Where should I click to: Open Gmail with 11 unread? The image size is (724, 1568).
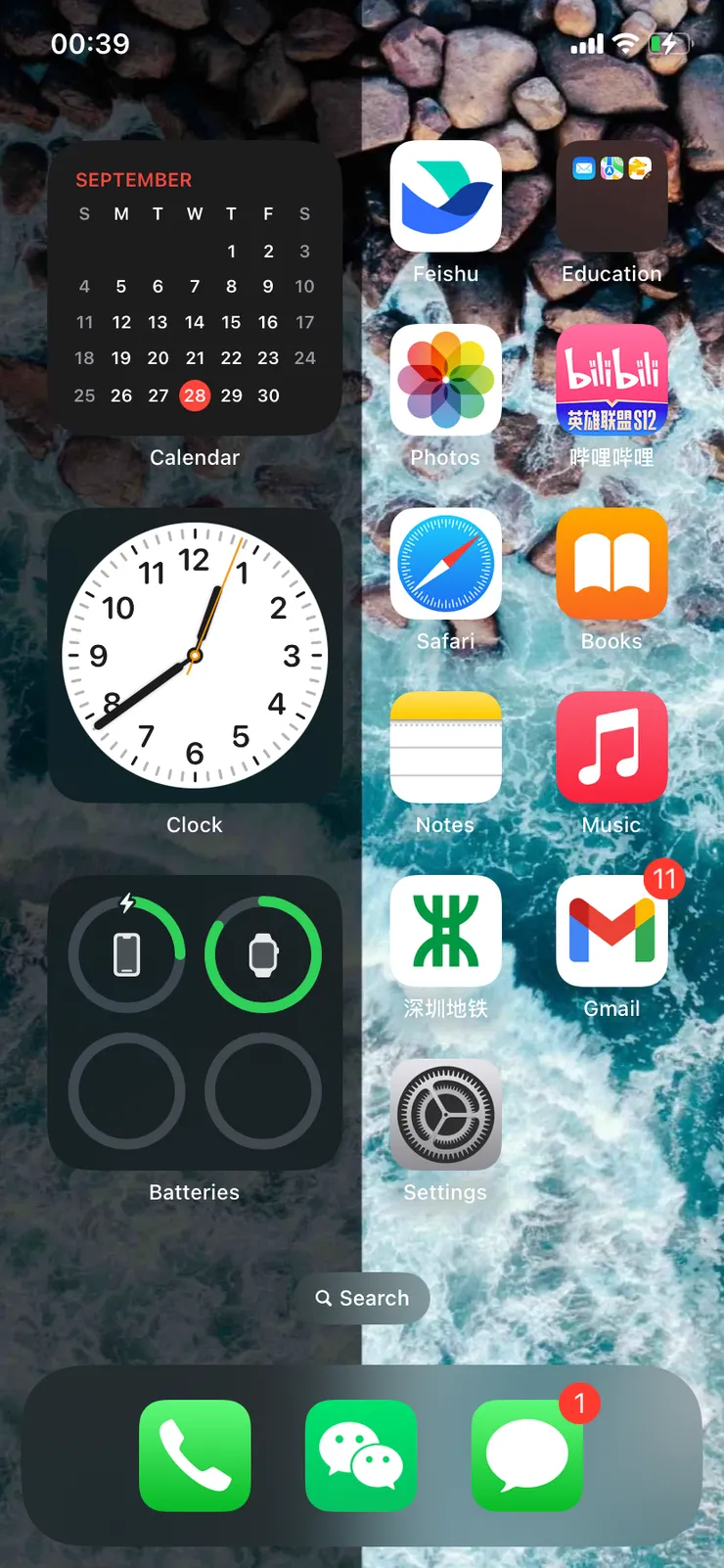pyautogui.click(x=611, y=931)
